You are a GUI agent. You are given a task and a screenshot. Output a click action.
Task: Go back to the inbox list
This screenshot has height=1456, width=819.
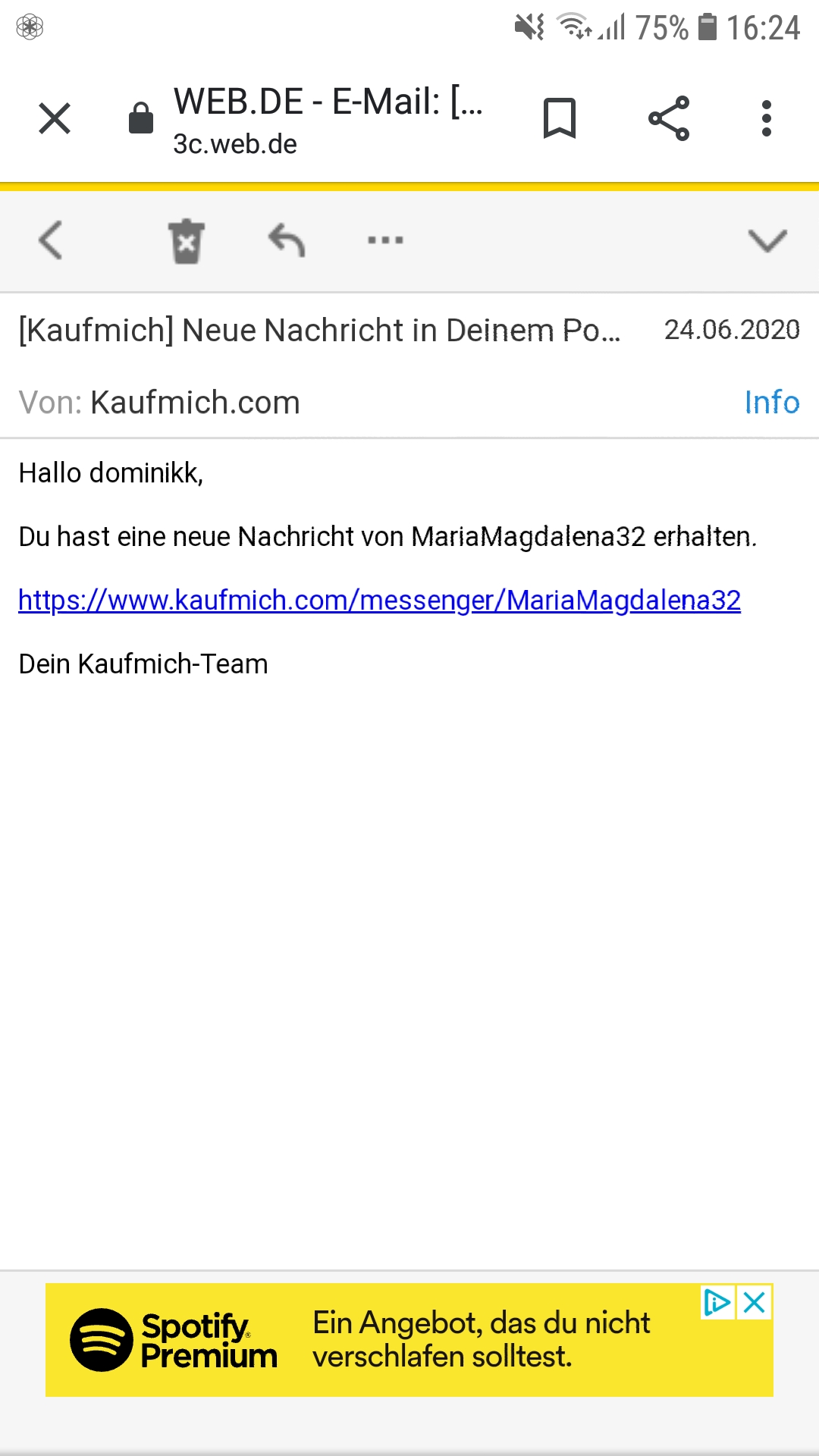click(x=50, y=240)
